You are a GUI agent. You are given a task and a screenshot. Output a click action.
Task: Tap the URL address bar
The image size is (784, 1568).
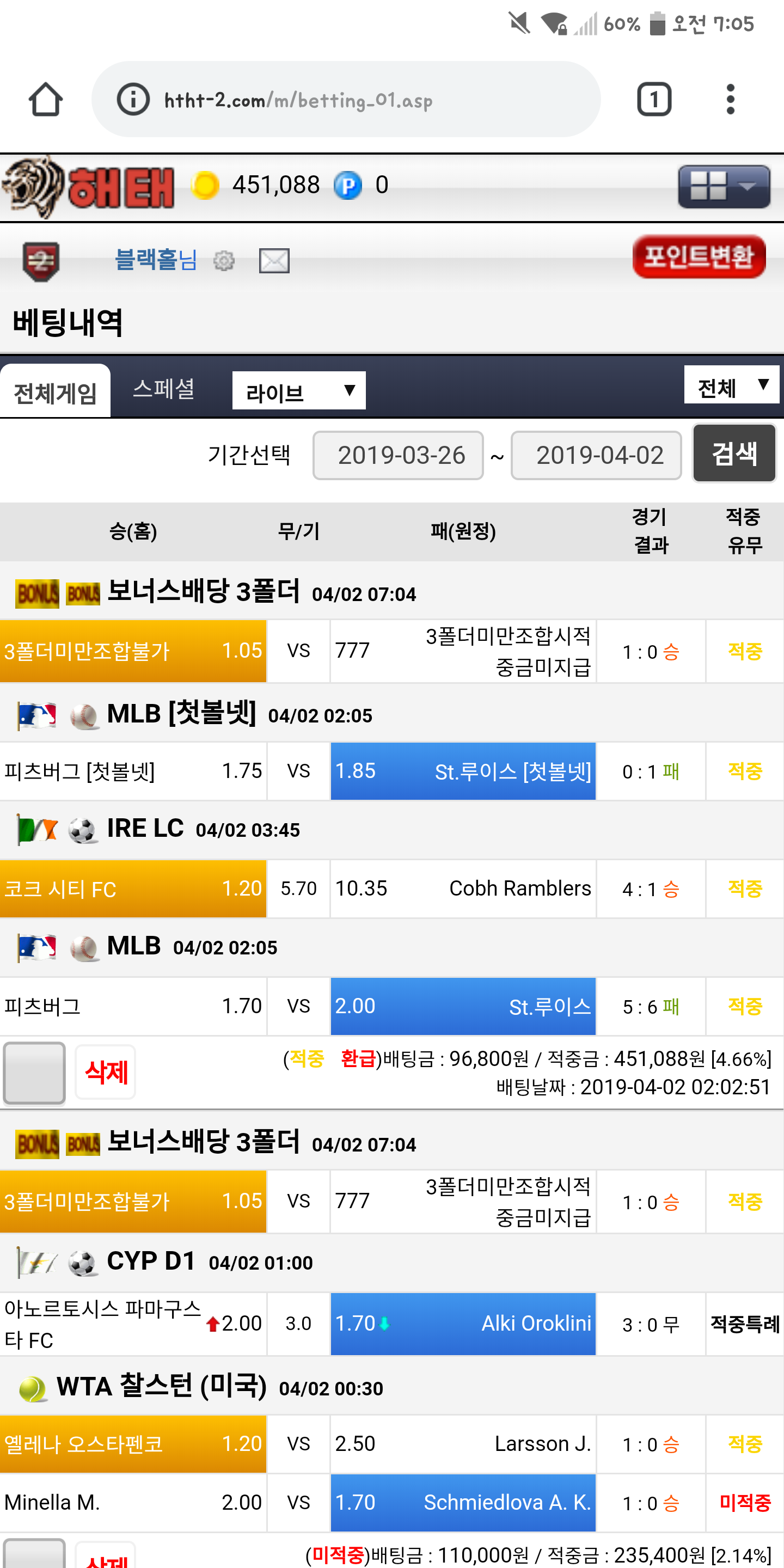click(x=346, y=99)
